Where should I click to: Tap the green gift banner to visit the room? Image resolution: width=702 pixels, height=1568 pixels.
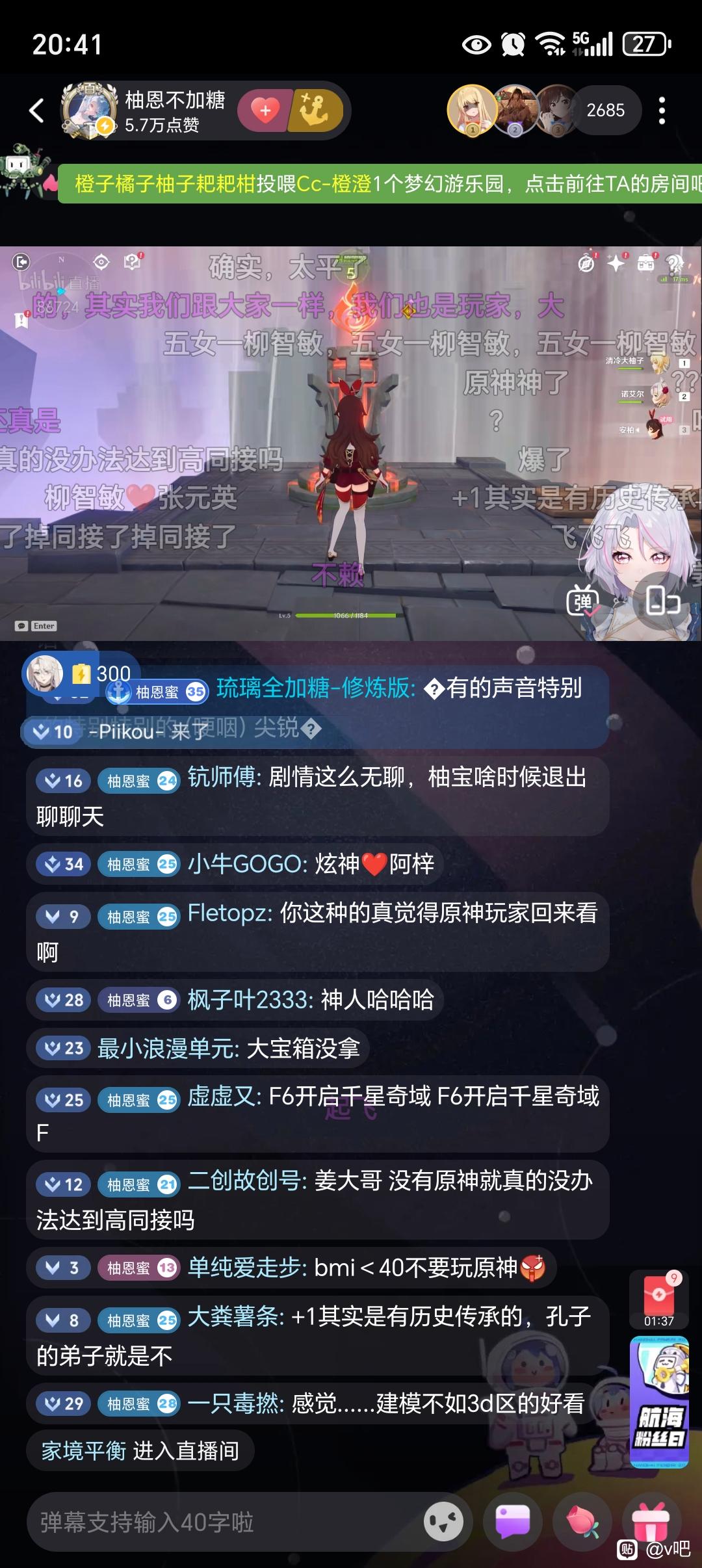380,184
